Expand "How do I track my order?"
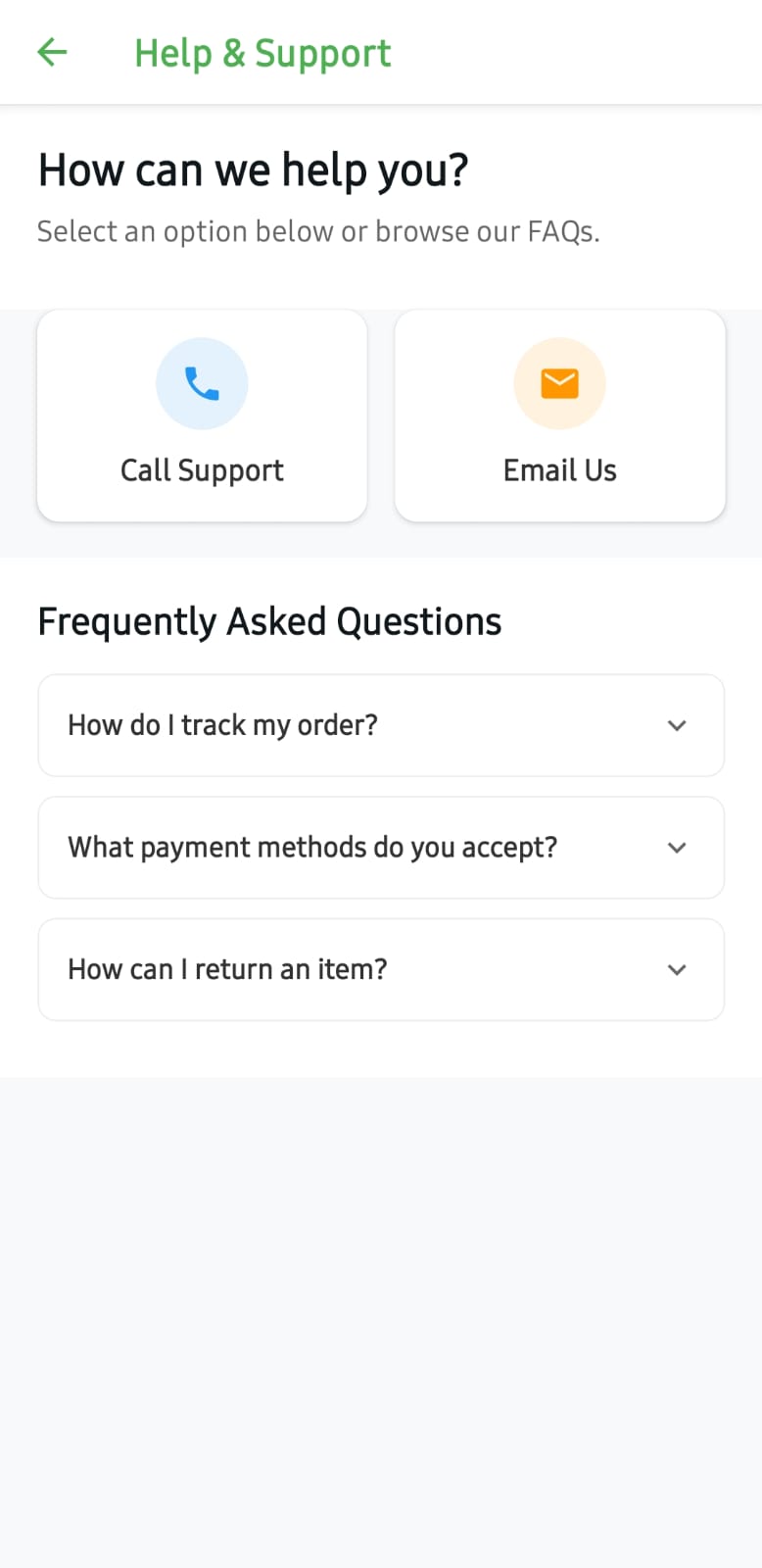 tap(381, 725)
